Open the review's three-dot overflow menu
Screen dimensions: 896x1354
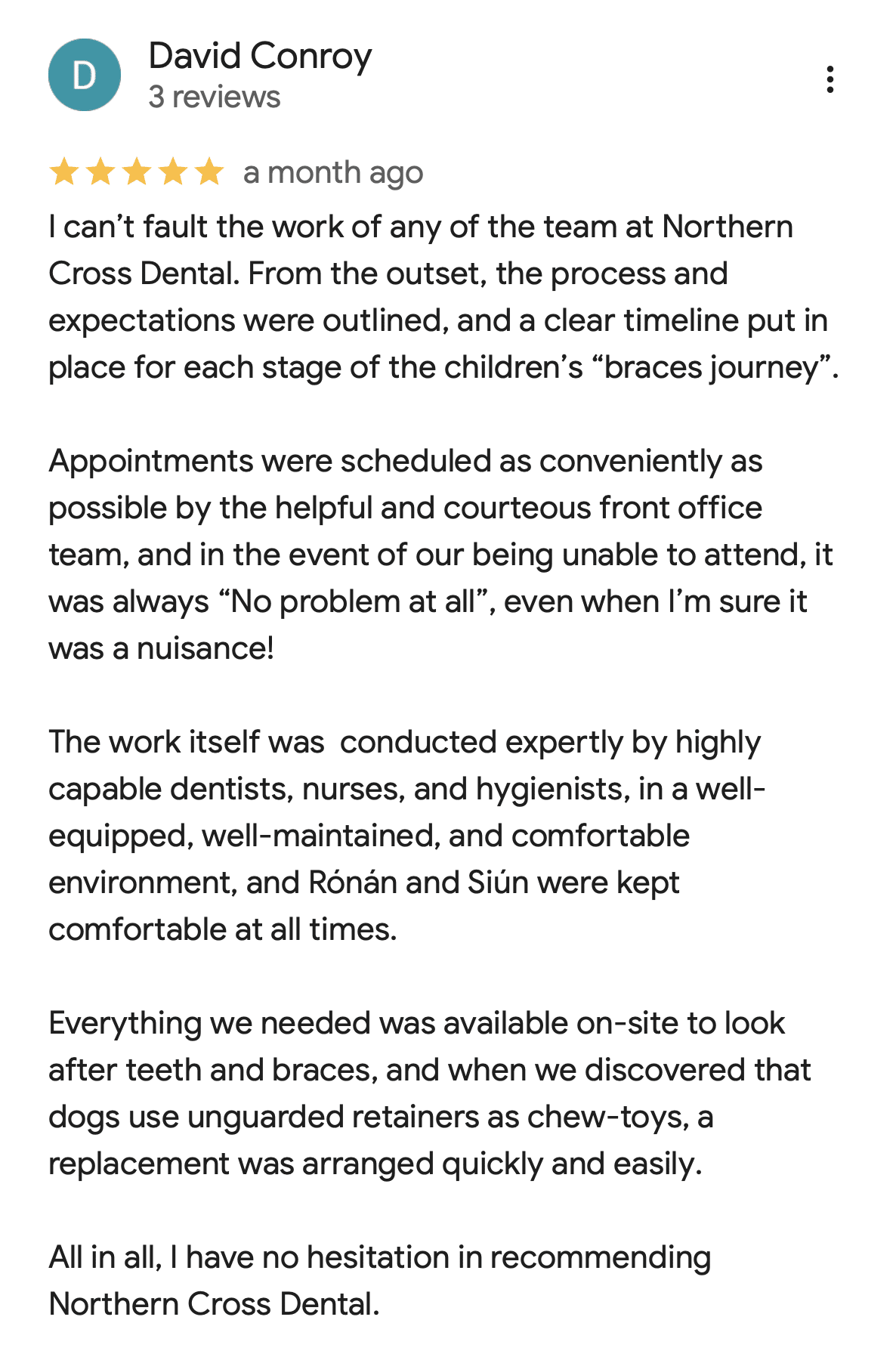(830, 79)
